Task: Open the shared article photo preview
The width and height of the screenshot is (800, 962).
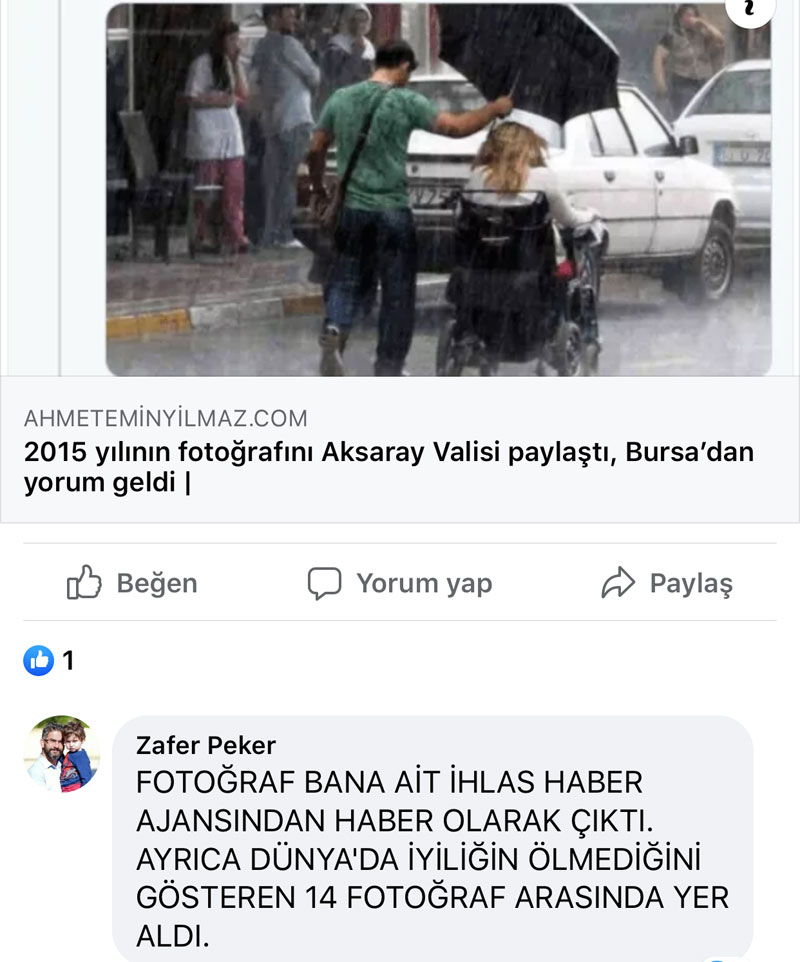Action: [438, 190]
